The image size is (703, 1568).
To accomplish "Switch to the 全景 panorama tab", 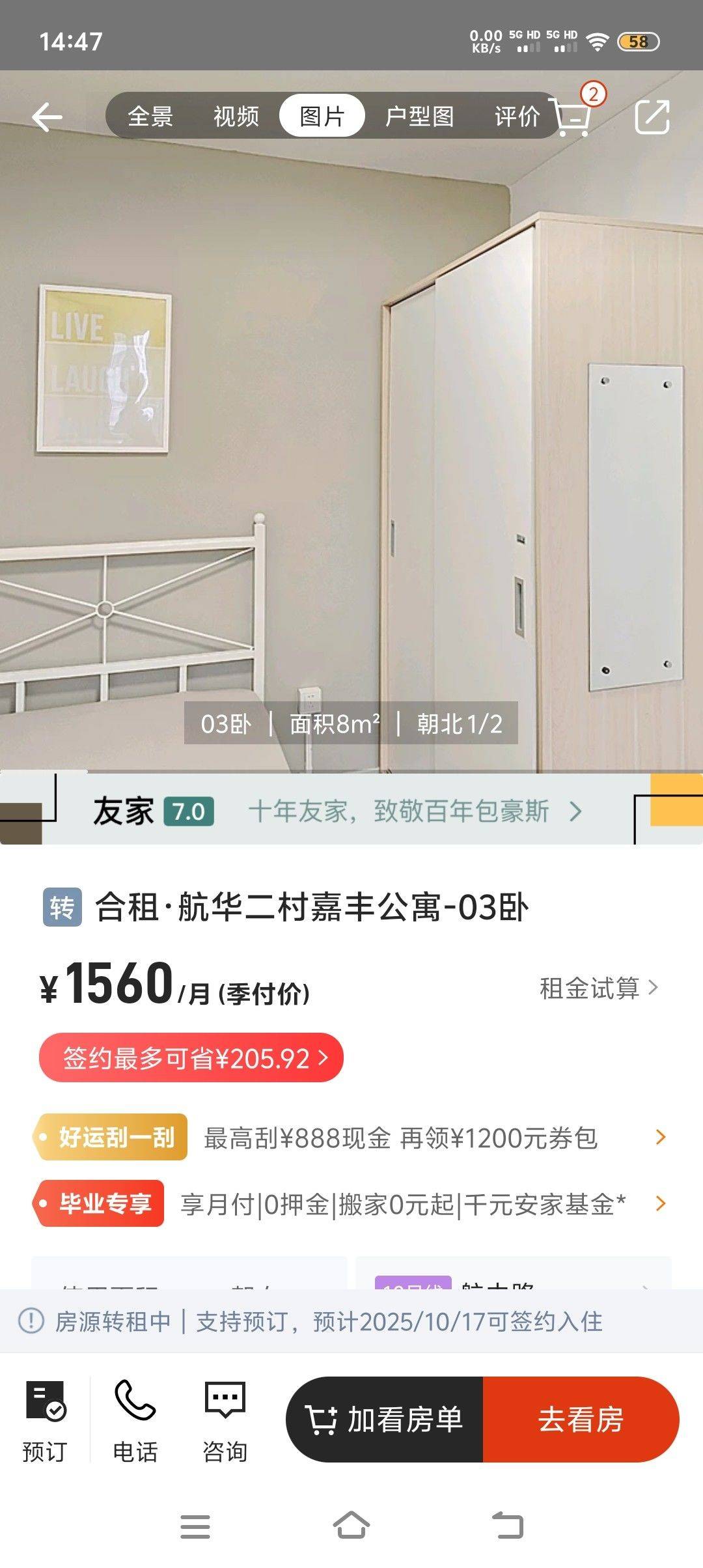I will click(x=150, y=117).
